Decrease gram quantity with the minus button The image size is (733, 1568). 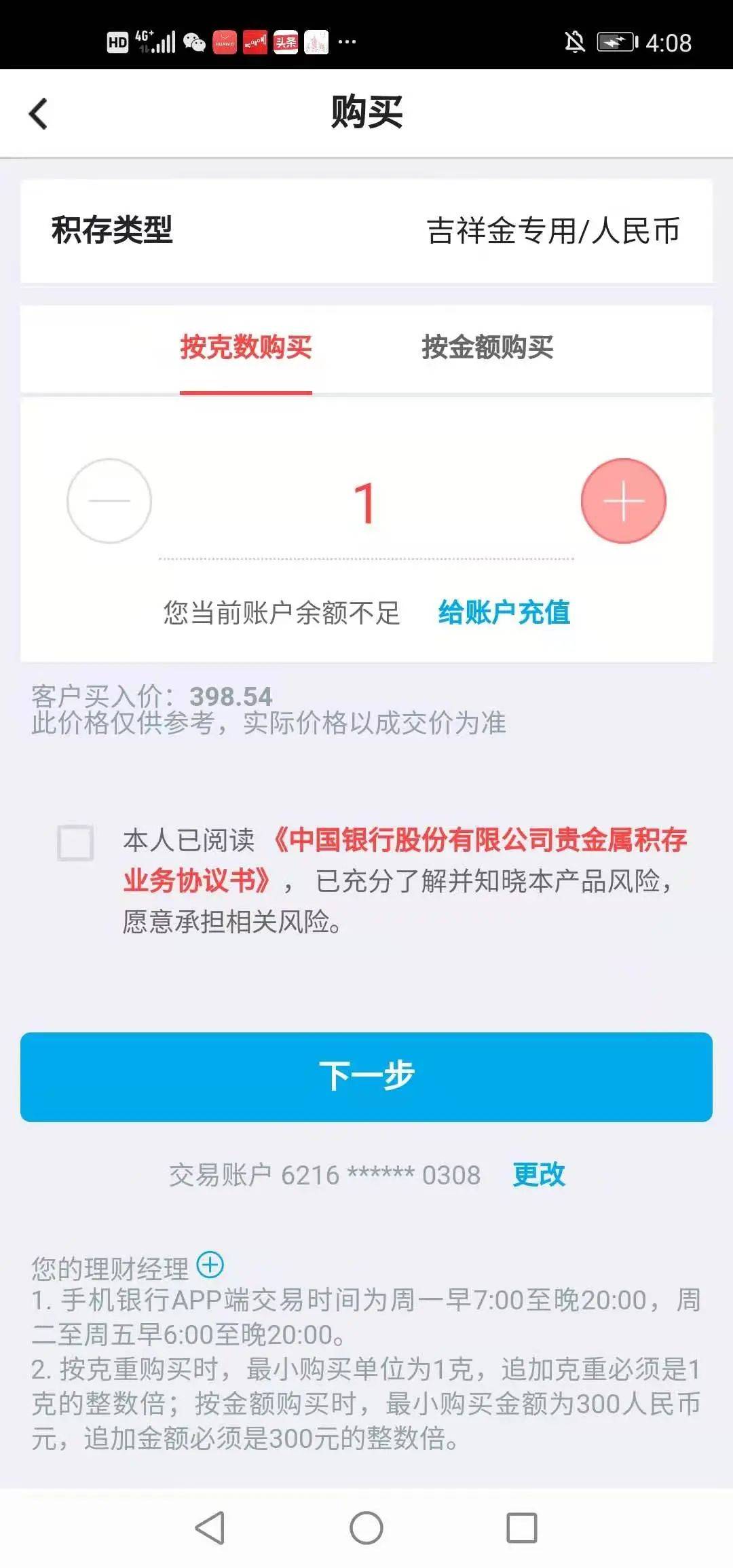(x=109, y=501)
